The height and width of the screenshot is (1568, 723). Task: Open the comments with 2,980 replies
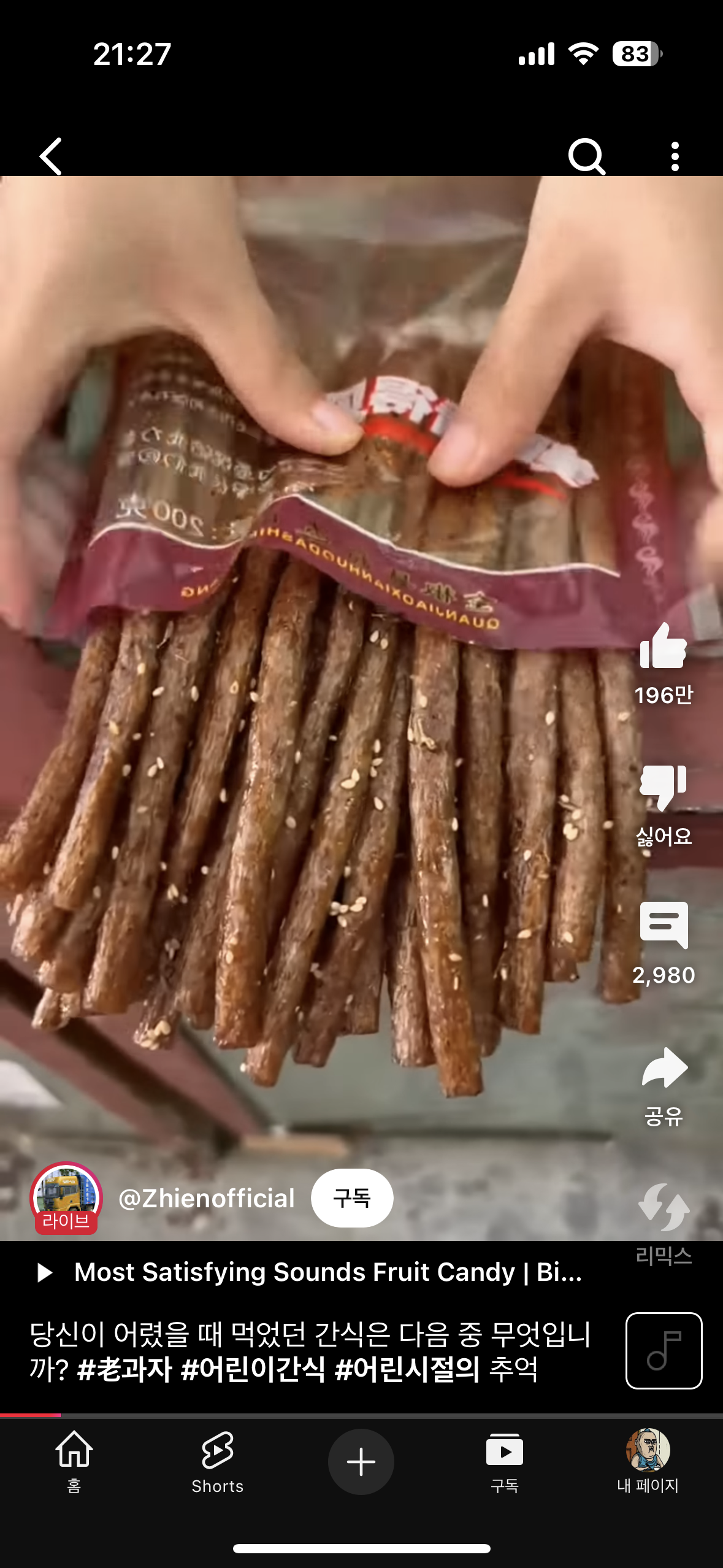click(664, 925)
